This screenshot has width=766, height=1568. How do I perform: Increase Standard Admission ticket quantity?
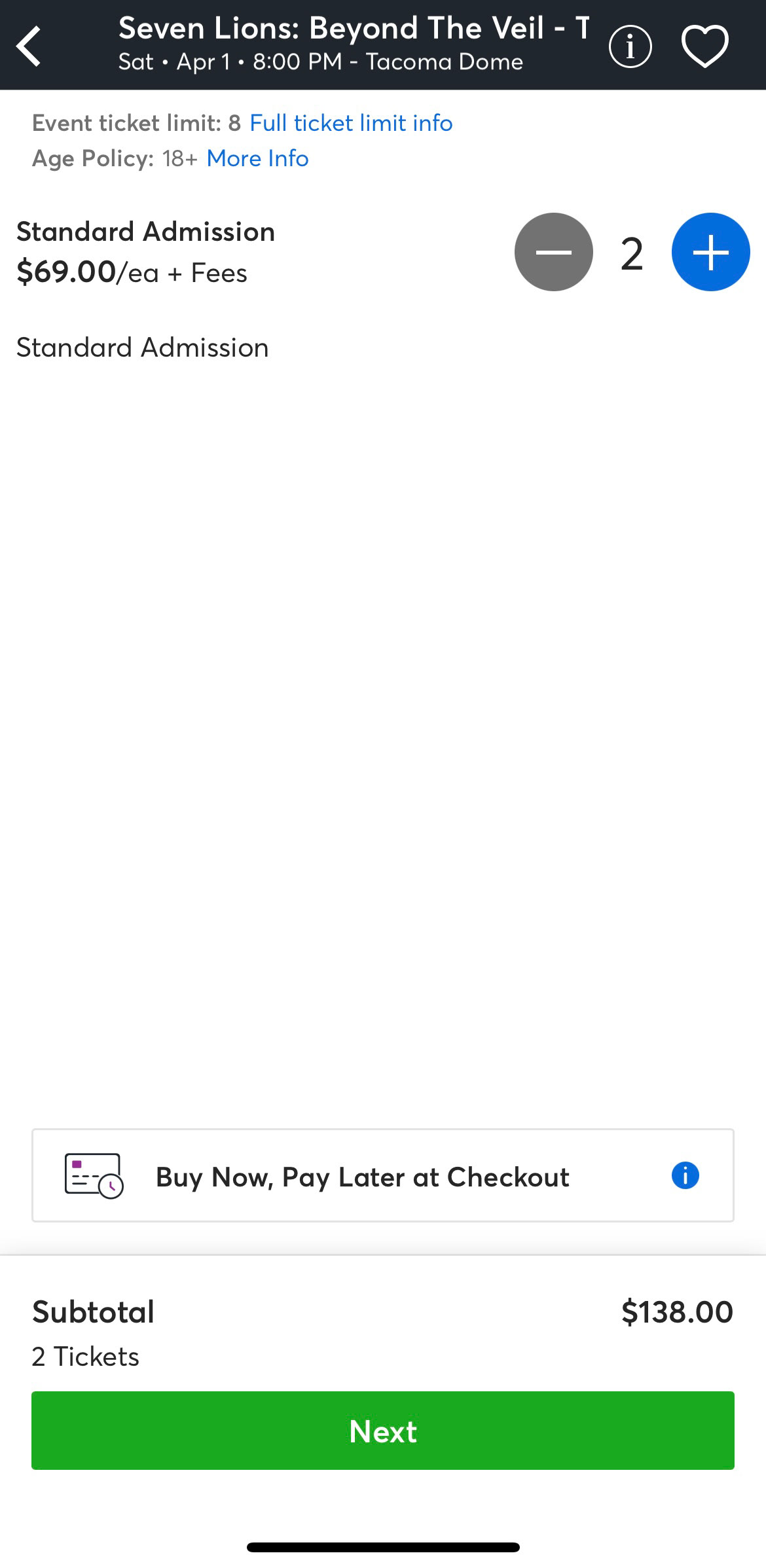click(x=711, y=252)
